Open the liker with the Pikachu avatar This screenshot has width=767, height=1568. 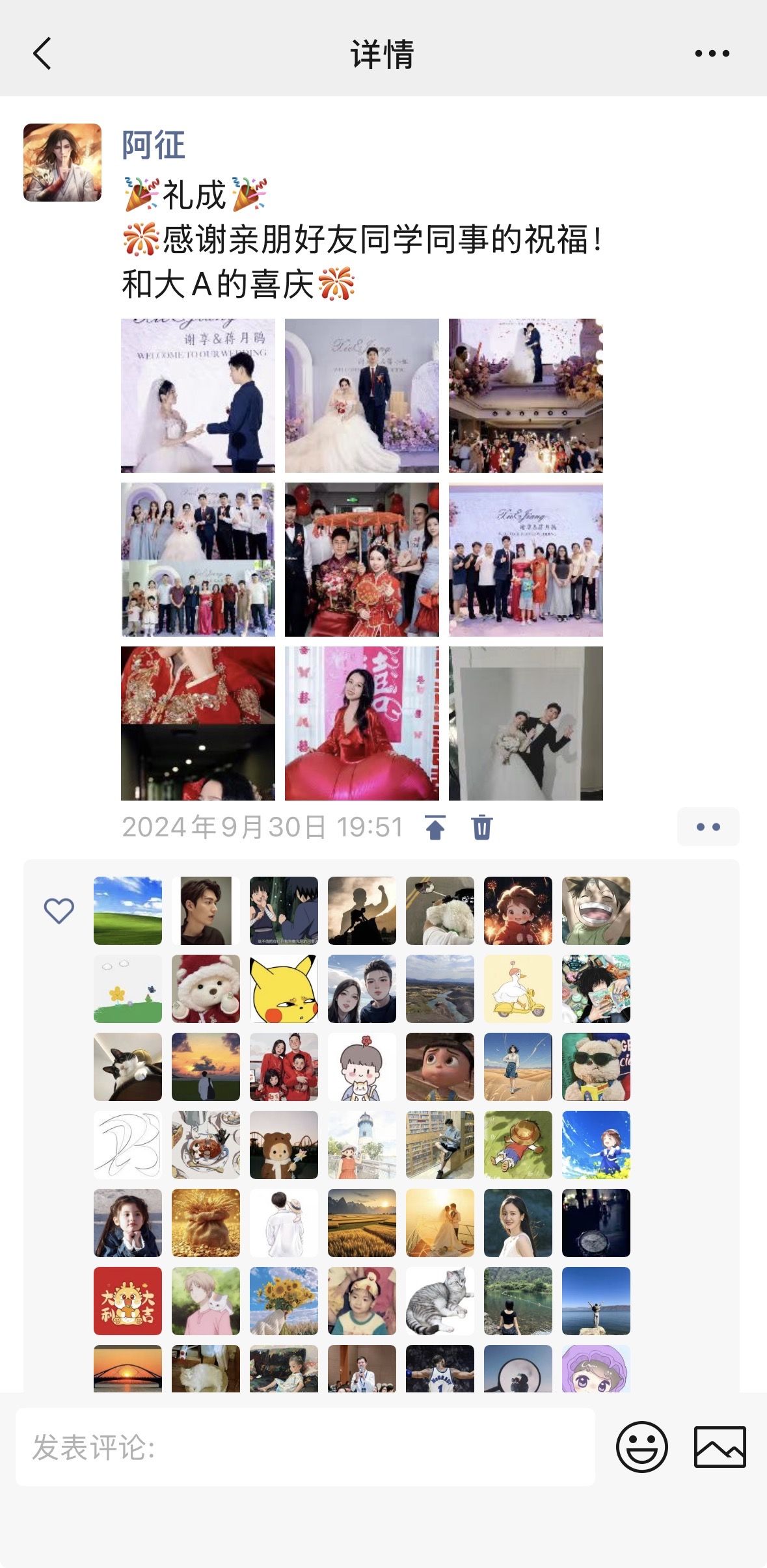coord(284,989)
